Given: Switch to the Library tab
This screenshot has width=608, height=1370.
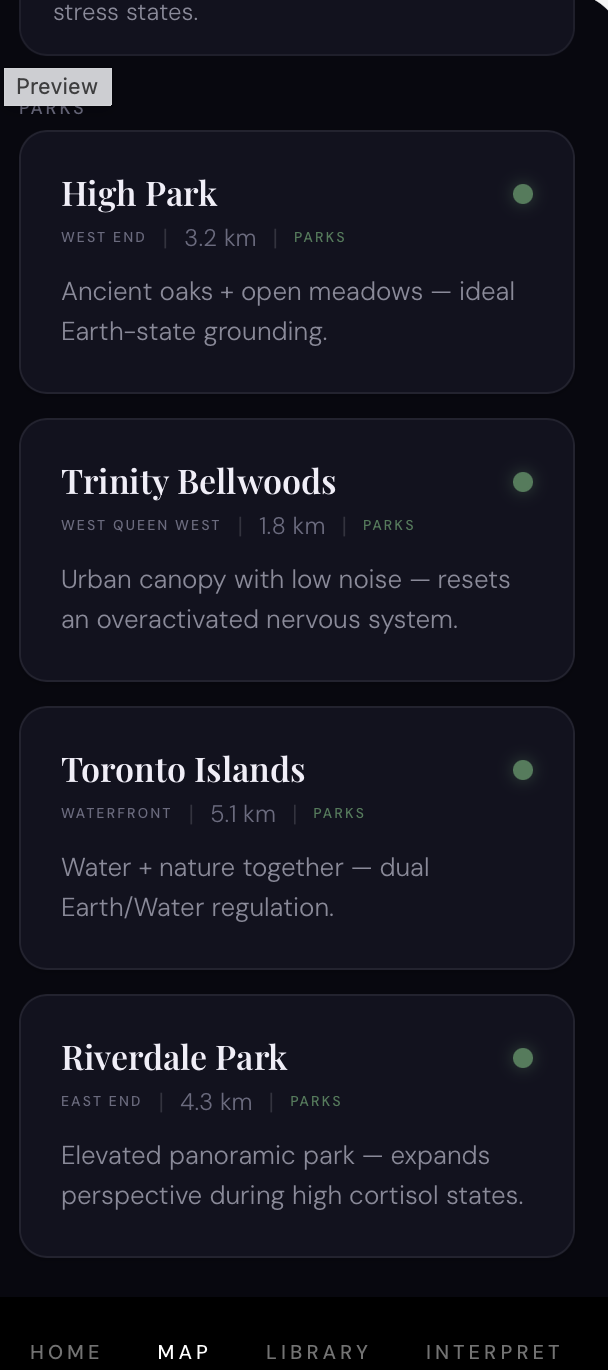Looking at the screenshot, I should 318,1352.
